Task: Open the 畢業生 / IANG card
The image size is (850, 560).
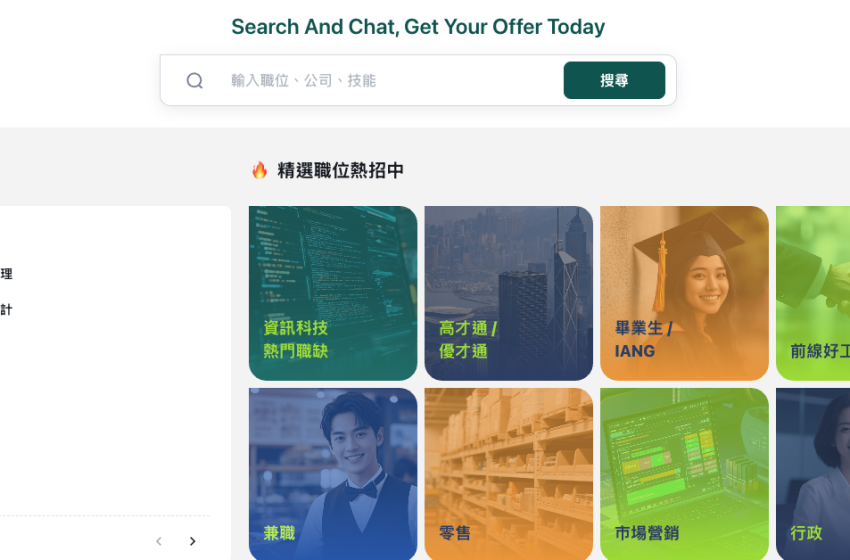Action: tap(684, 293)
